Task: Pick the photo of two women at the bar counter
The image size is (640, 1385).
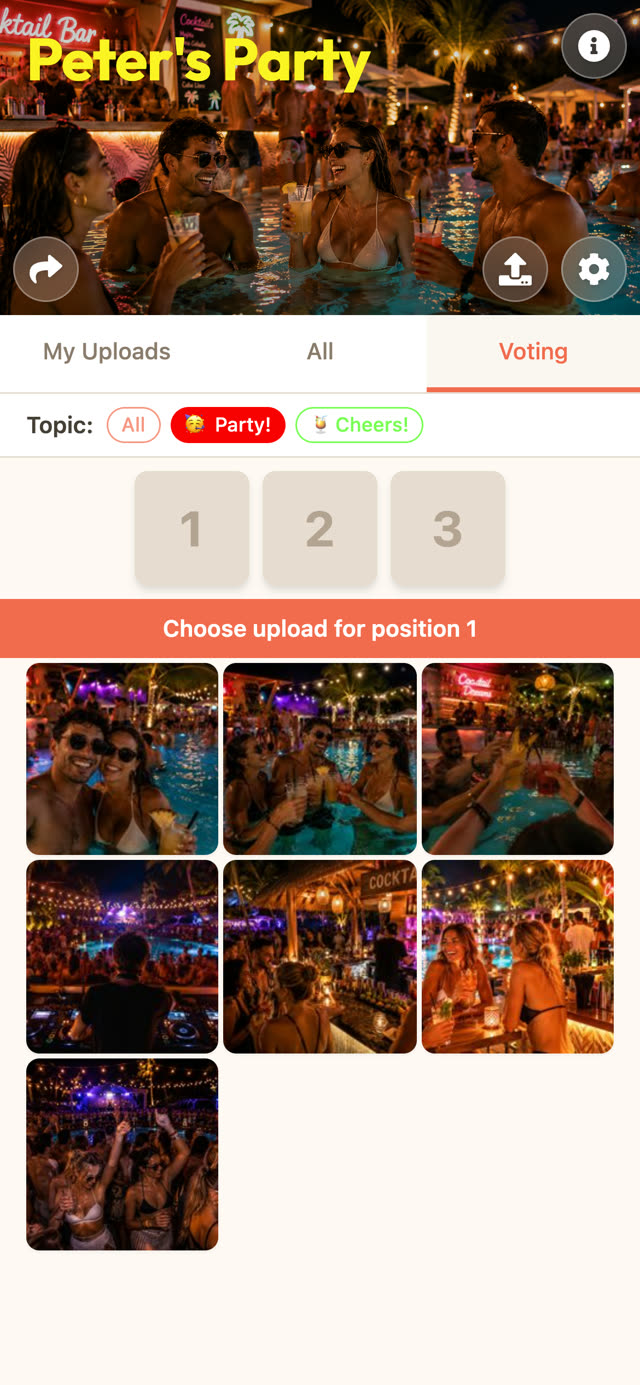Action: [x=518, y=957]
